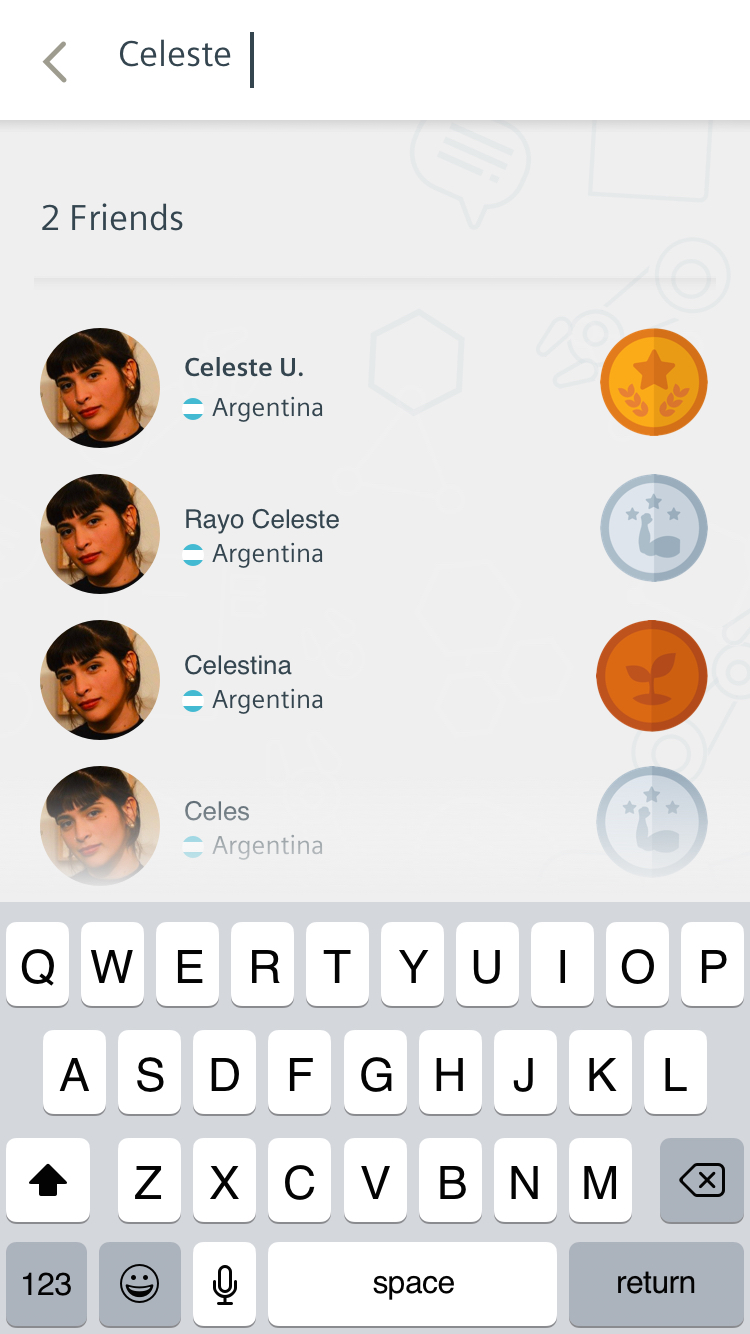Image resolution: width=750 pixels, height=1334 pixels.
Task: Switch to the 123 numeric keyboard
Action: coord(47,1283)
